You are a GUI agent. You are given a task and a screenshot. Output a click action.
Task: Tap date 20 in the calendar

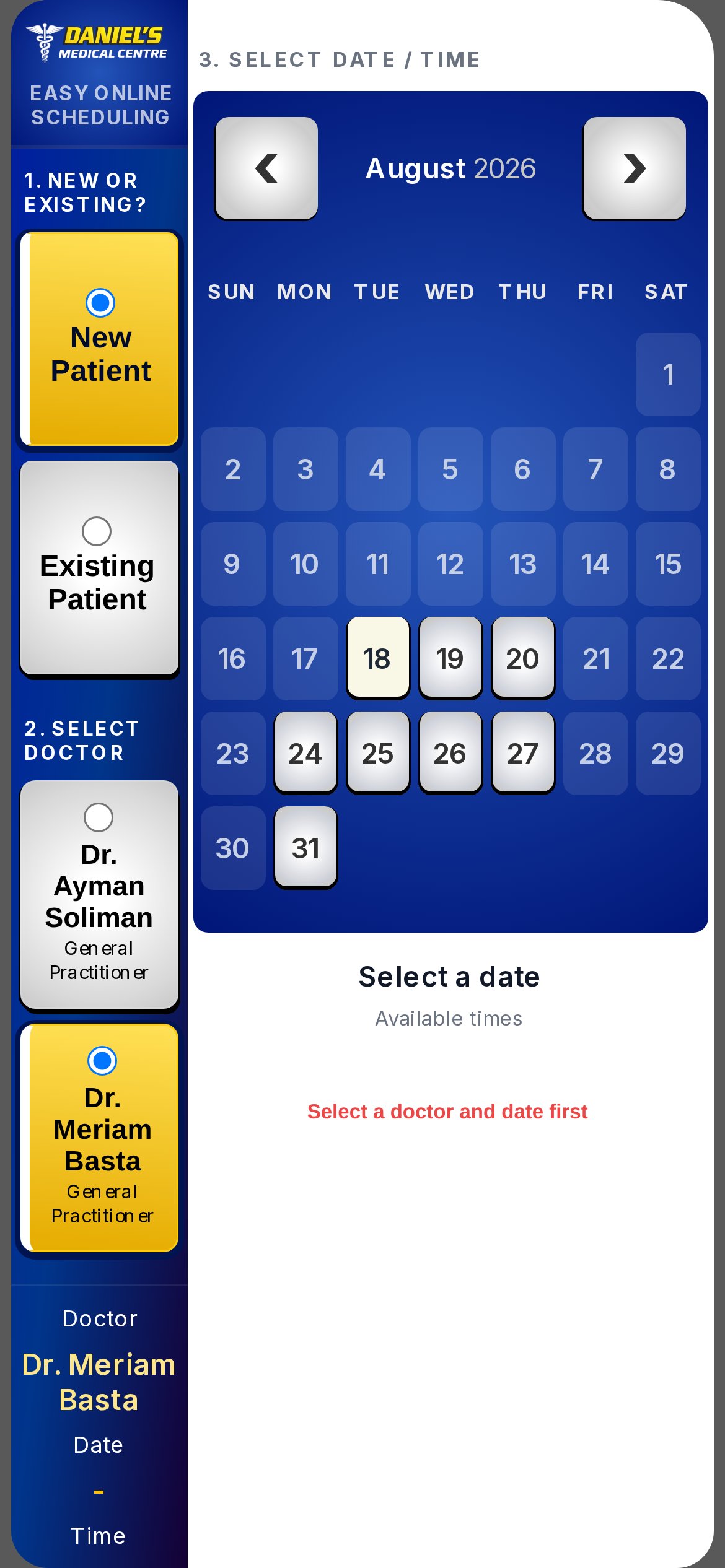[523, 658]
